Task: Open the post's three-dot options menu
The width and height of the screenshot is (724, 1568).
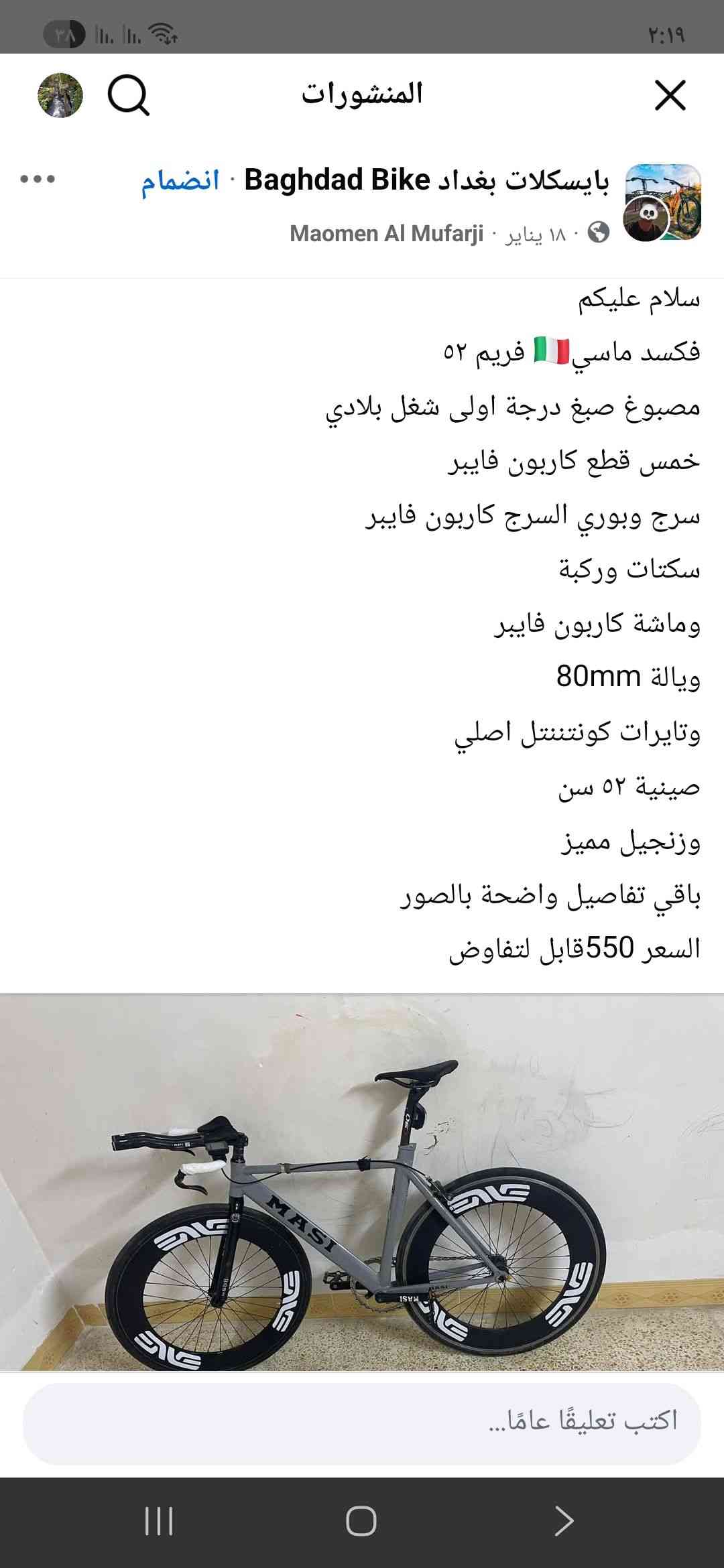Action: pos(38,179)
